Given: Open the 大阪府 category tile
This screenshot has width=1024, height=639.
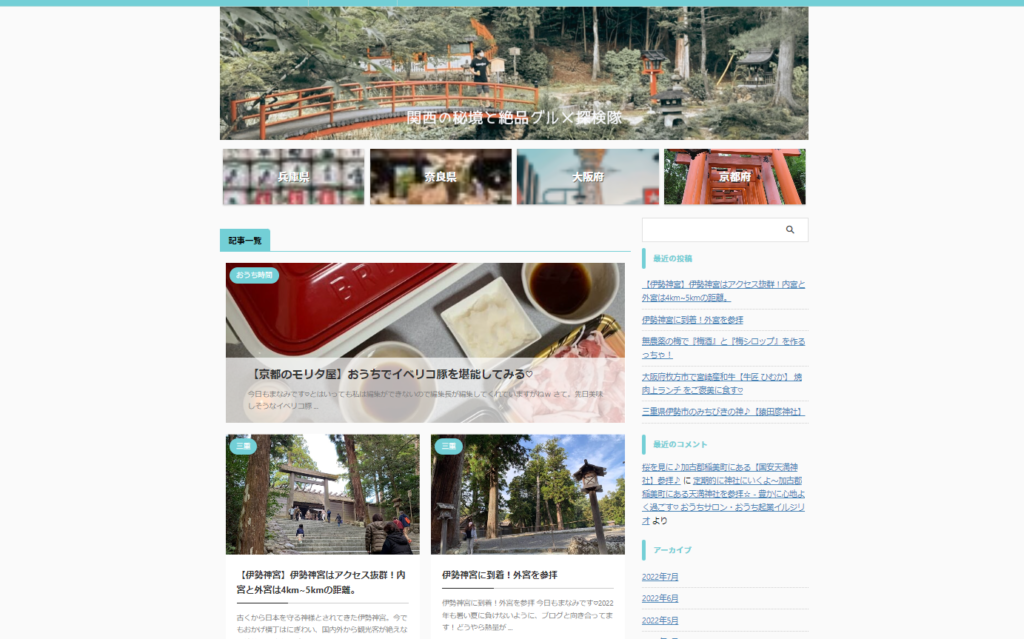Looking at the screenshot, I should [587, 177].
